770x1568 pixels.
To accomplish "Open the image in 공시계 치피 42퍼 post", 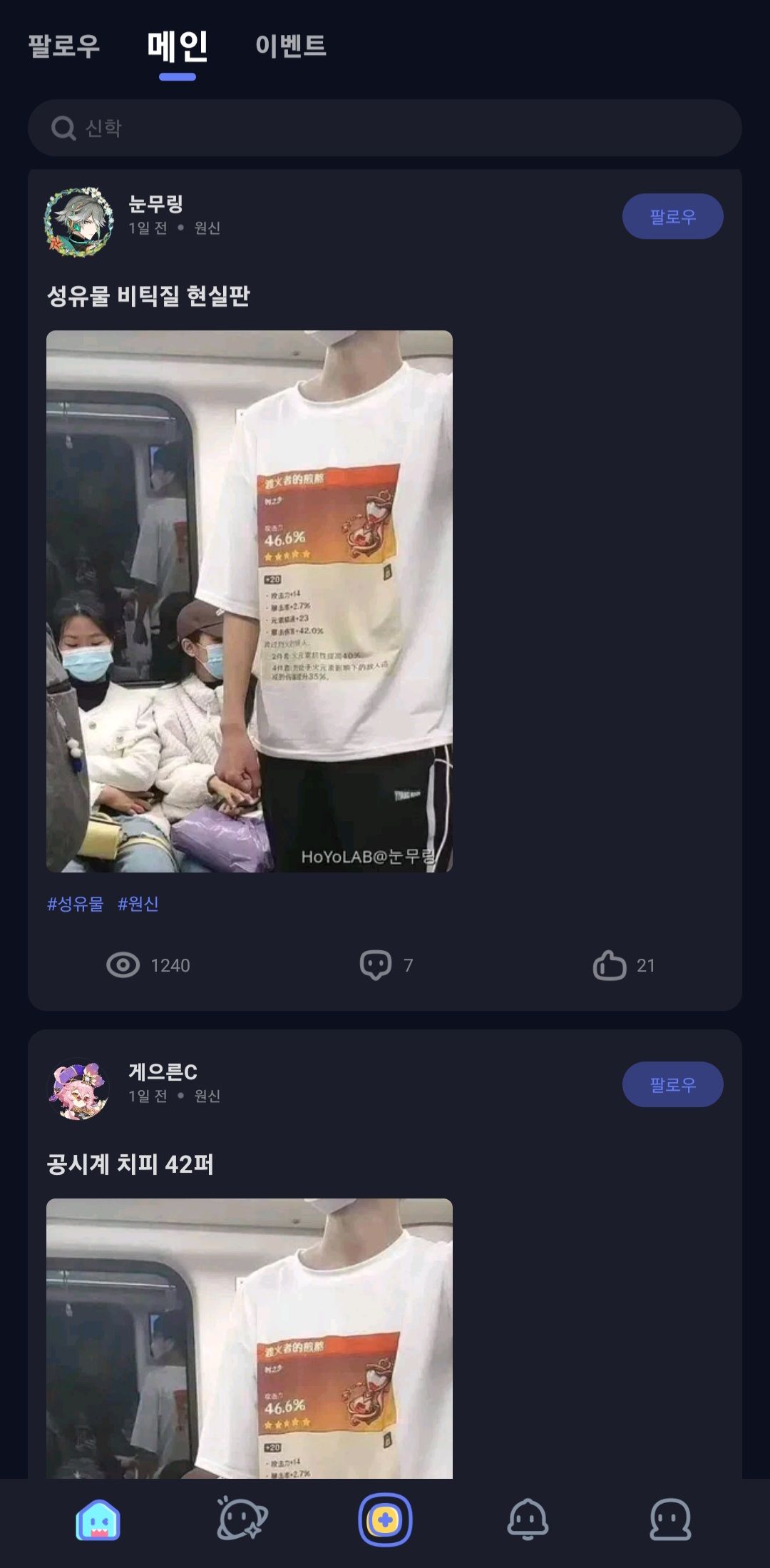I will pyautogui.click(x=250, y=1338).
